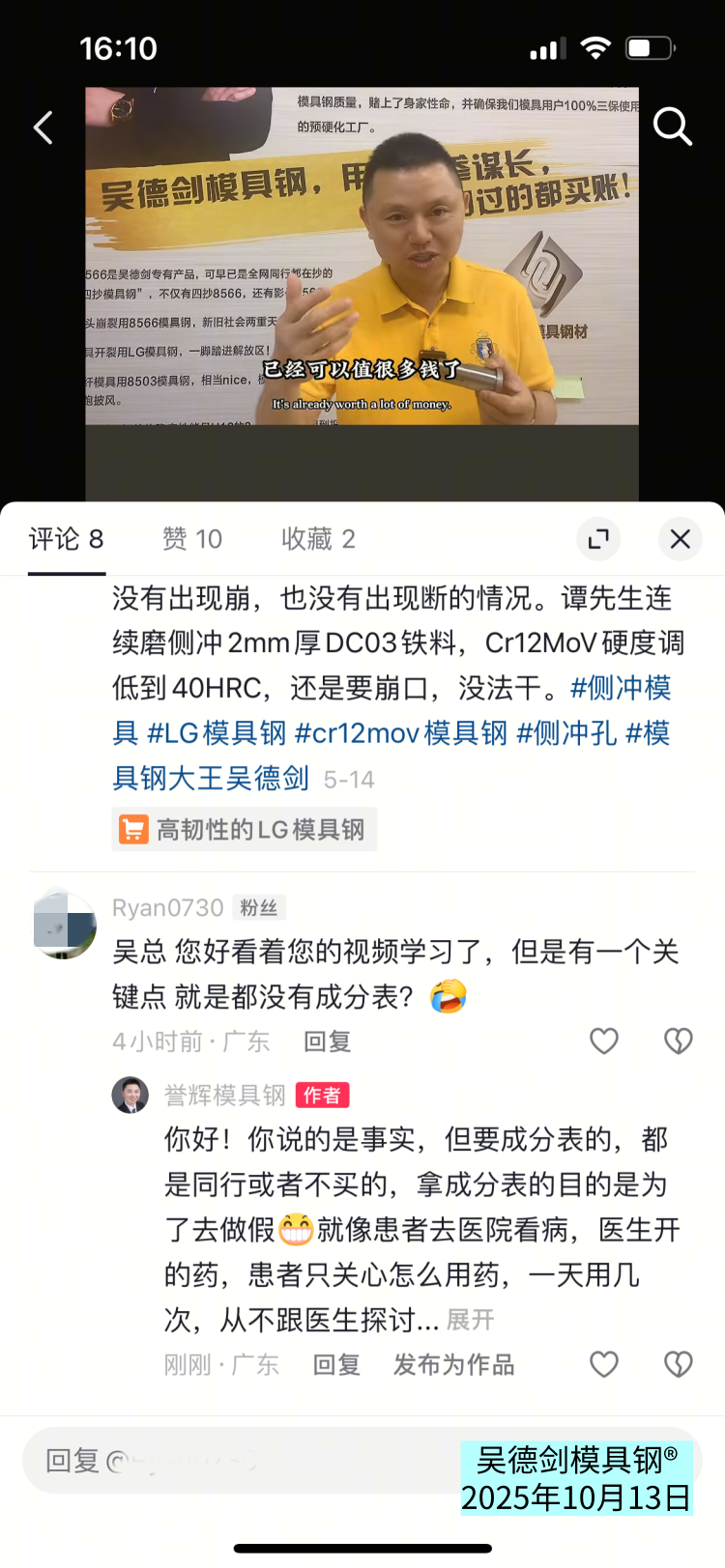725x1568 pixels.
Task: Open the 高韧性的LG模具钢 product chip
Action: point(244,829)
